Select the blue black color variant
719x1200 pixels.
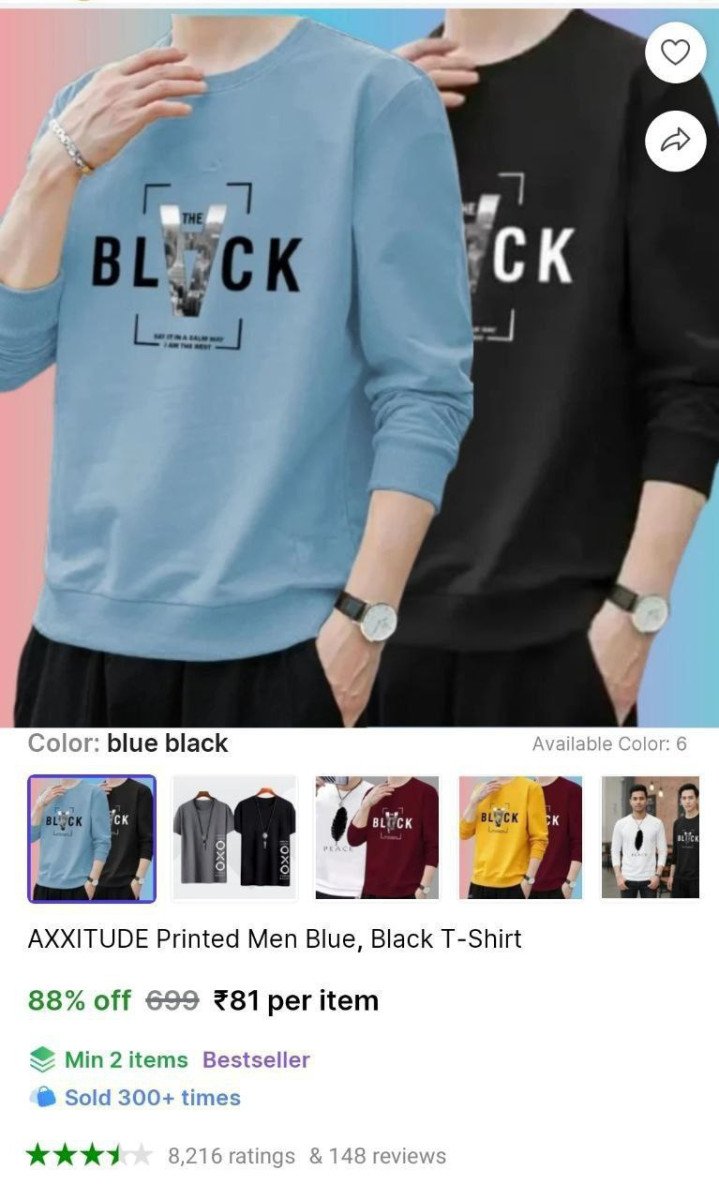point(92,838)
